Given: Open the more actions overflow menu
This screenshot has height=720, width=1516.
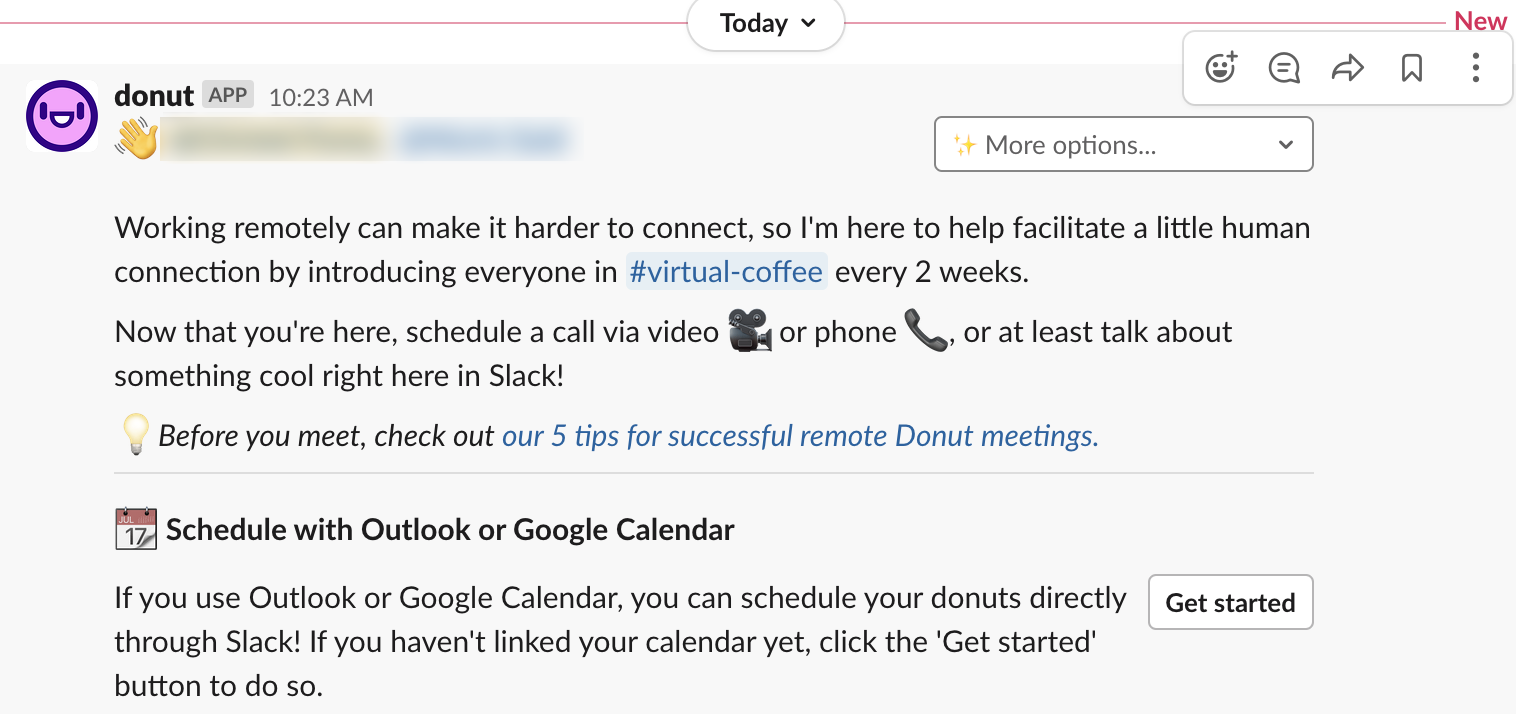Looking at the screenshot, I should [x=1476, y=68].
